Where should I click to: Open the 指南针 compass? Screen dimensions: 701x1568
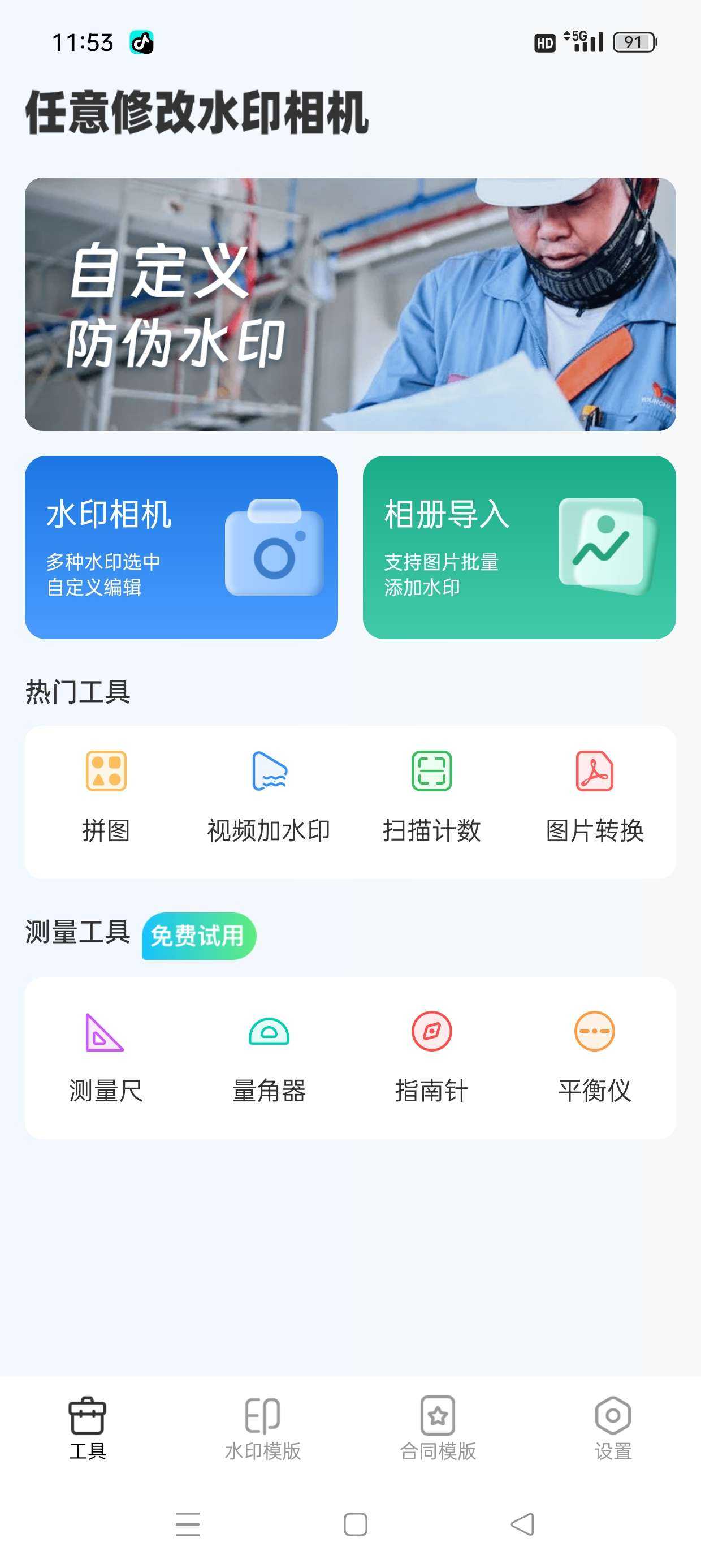(x=431, y=1057)
